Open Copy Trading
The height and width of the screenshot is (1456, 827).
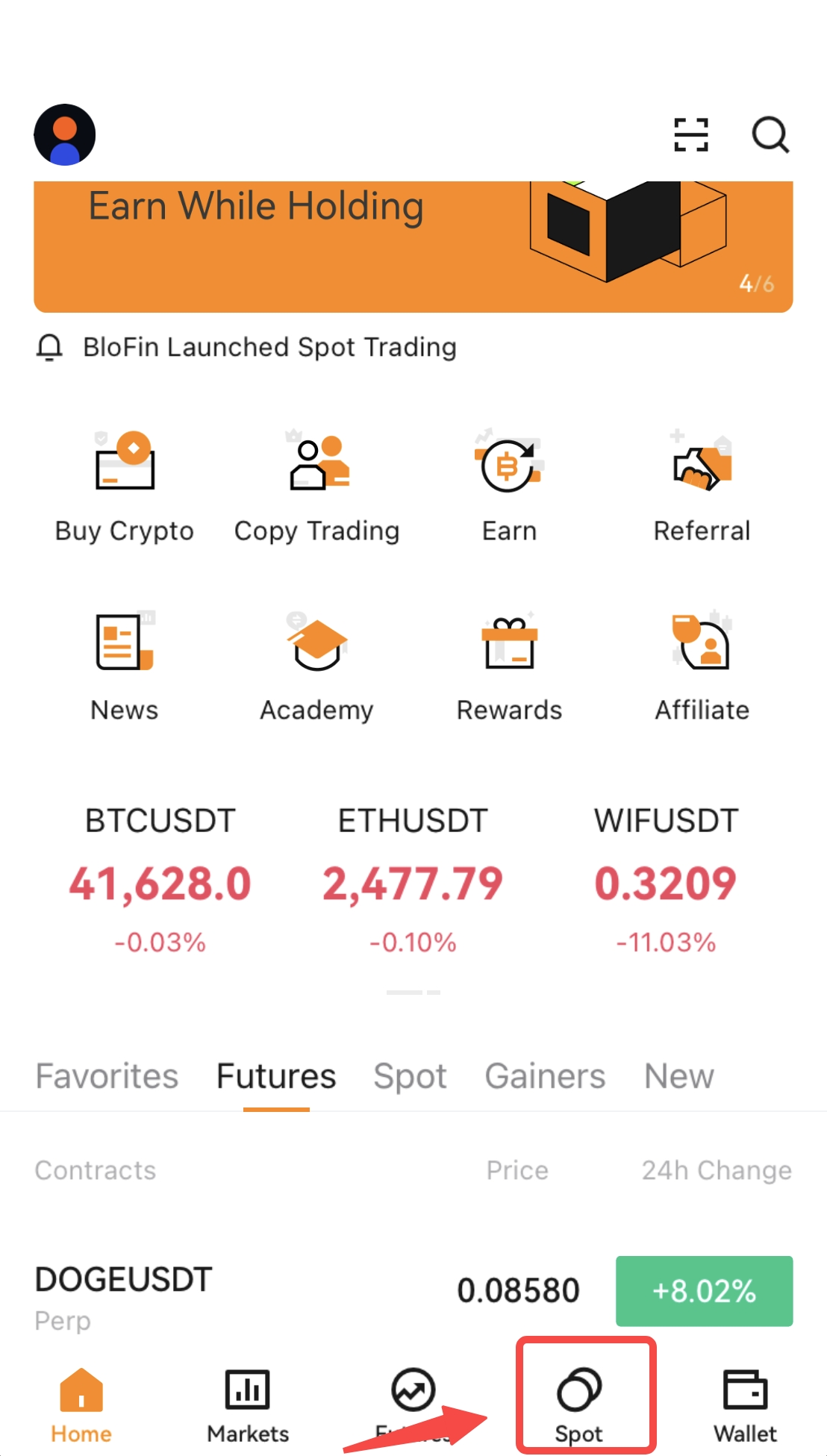click(316, 485)
